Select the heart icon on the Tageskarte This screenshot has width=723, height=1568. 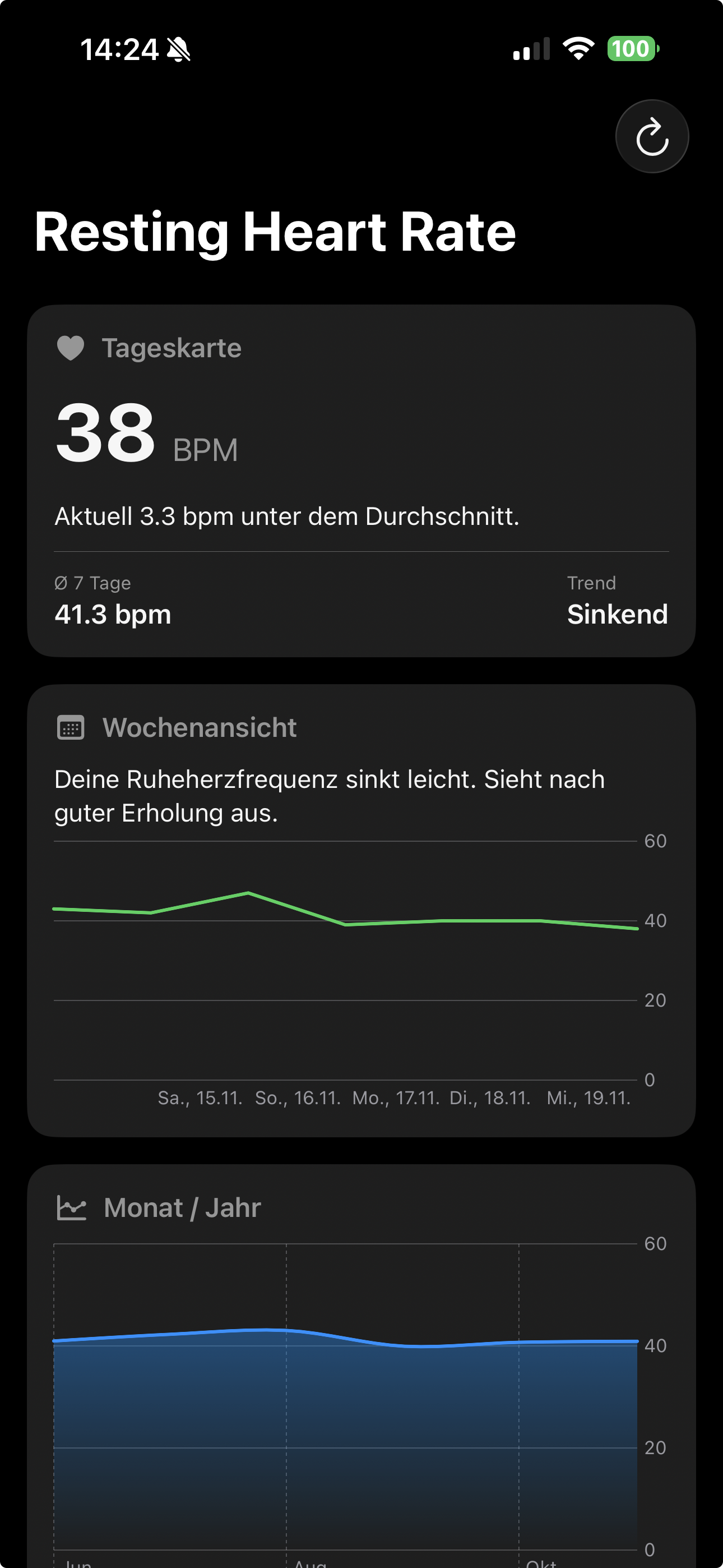pos(71,348)
